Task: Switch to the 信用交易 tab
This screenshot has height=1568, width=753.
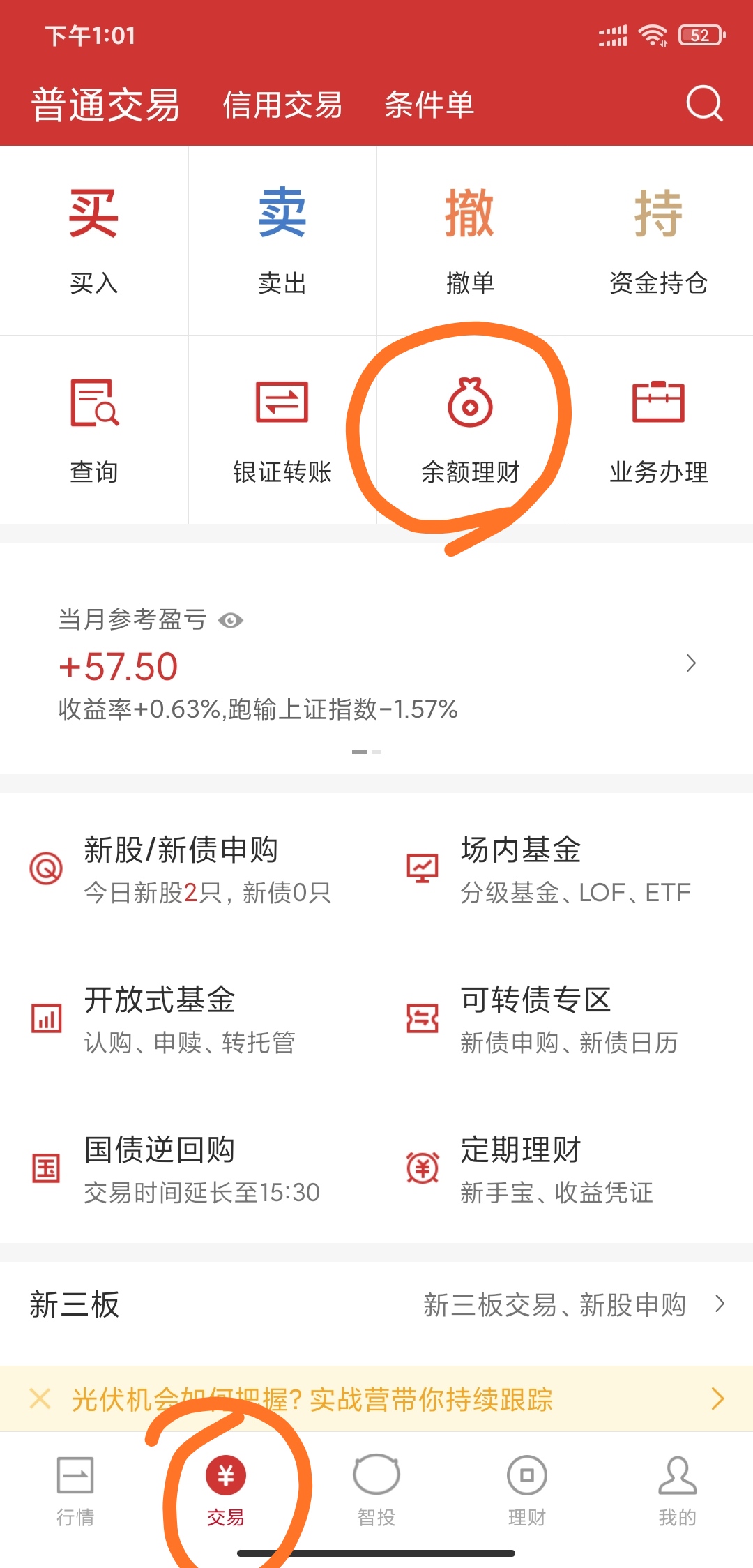Action: click(282, 105)
